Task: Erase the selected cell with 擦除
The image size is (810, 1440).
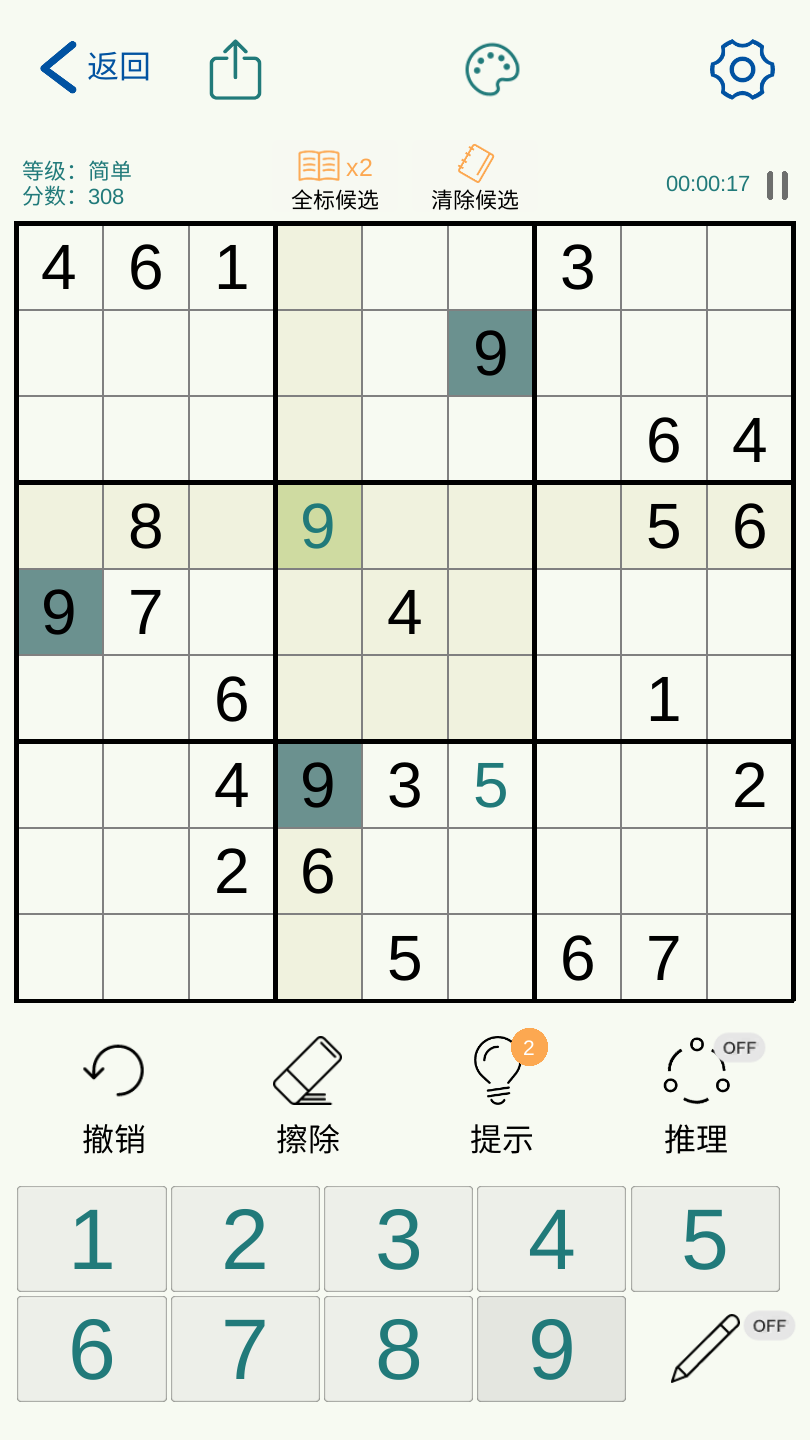Action: point(308,1097)
